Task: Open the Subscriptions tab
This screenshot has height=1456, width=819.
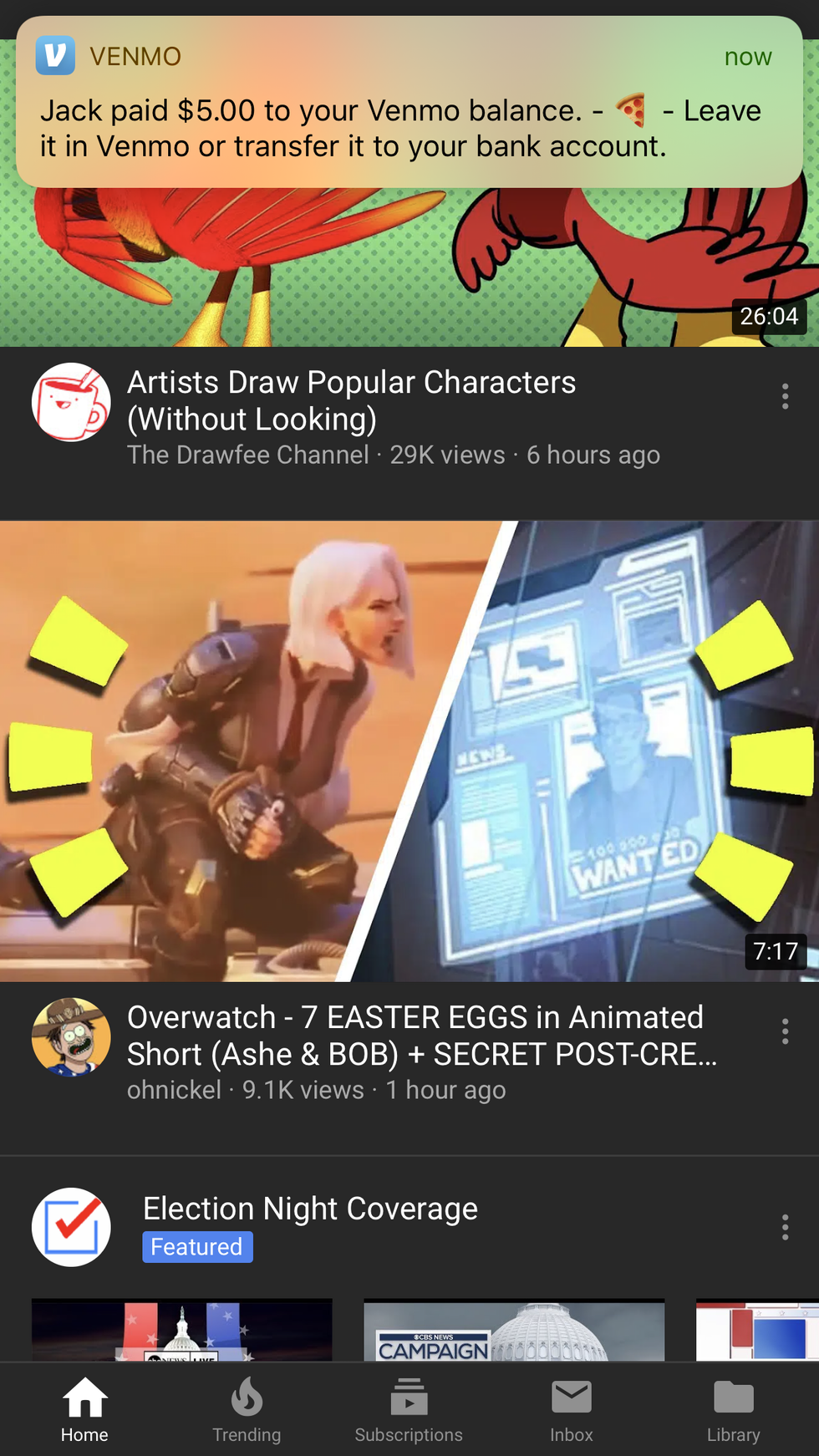Action: (x=409, y=1410)
